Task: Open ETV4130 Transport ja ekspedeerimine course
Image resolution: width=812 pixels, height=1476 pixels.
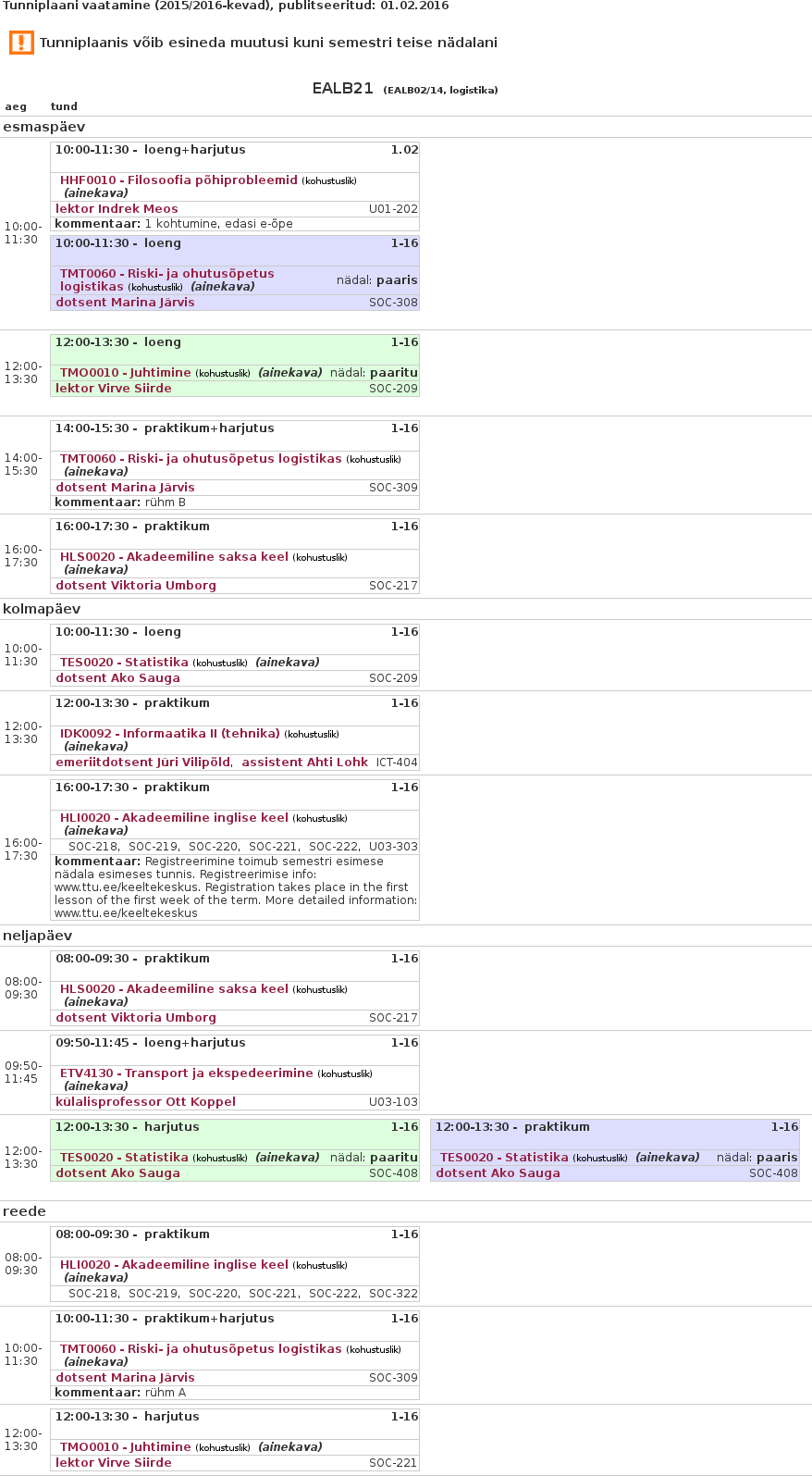Action: [186, 1073]
